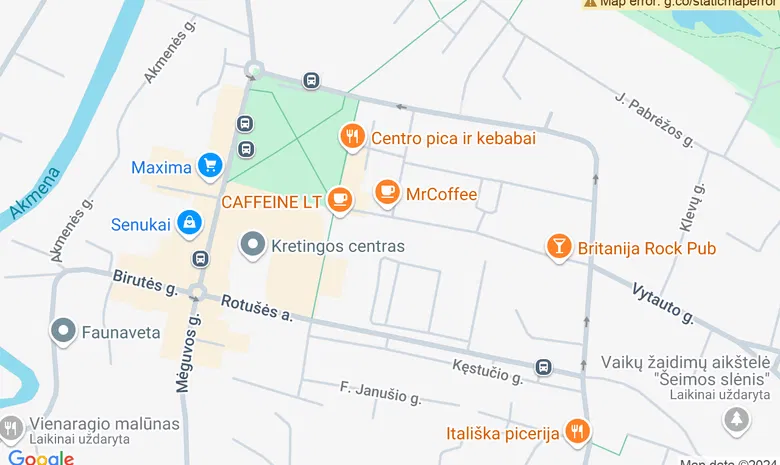The width and height of the screenshot is (780, 465).
Task: Tap the Šeimos slėnis playground marker
Action: pyautogui.click(x=737, y=419)
